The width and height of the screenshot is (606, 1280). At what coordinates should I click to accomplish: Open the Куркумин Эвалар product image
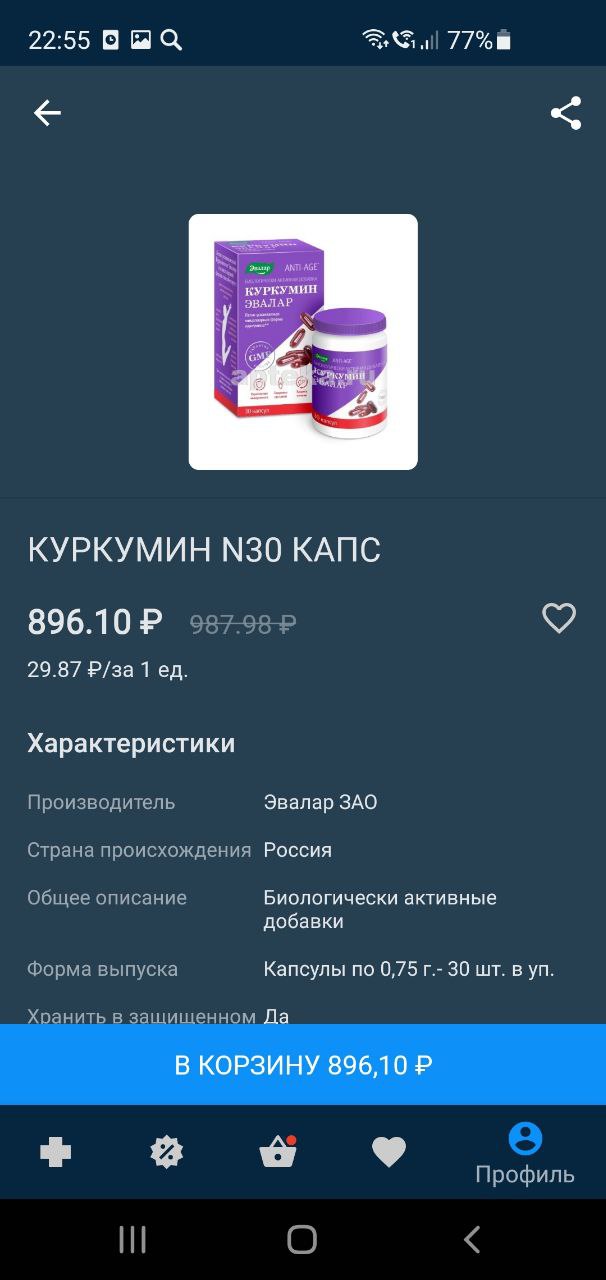pyautogui.click(x=303, y=342)
